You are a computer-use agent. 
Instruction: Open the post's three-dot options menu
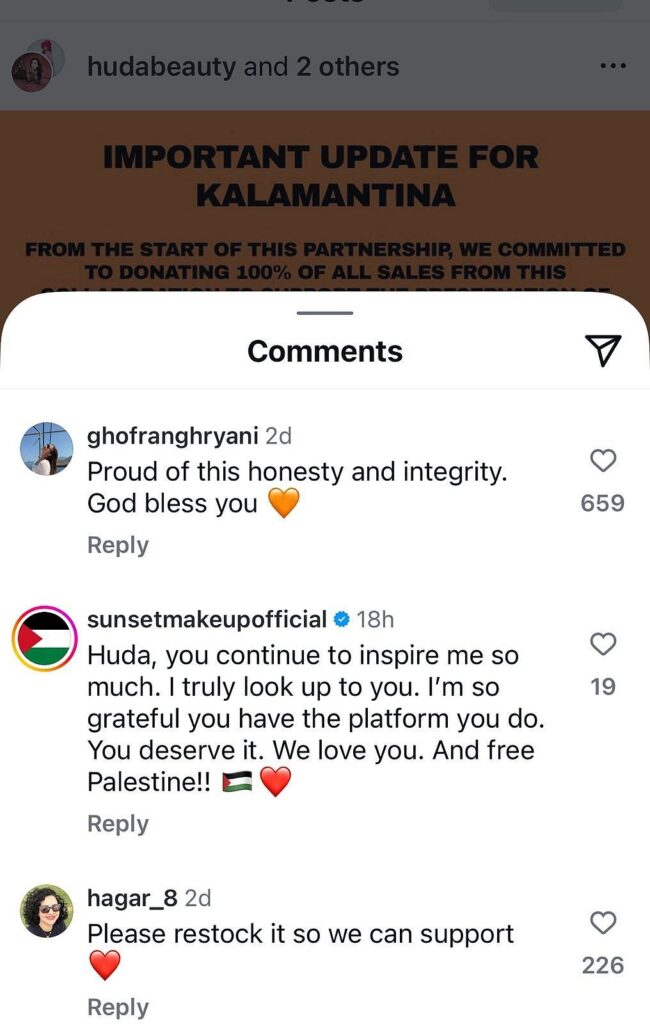[x=611, y=67]
